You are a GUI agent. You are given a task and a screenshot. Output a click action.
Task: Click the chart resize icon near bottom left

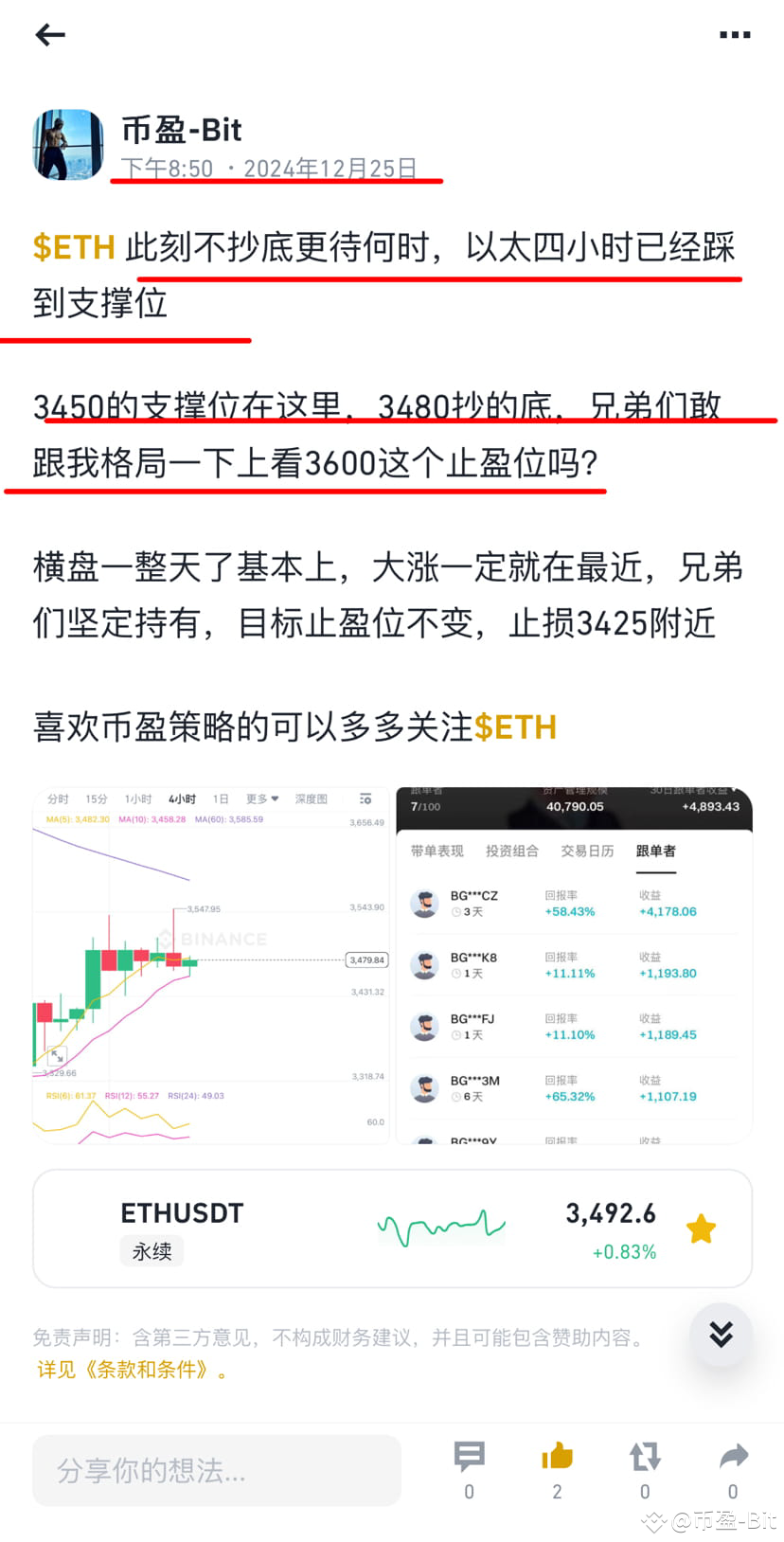(x=57, y=1054)
